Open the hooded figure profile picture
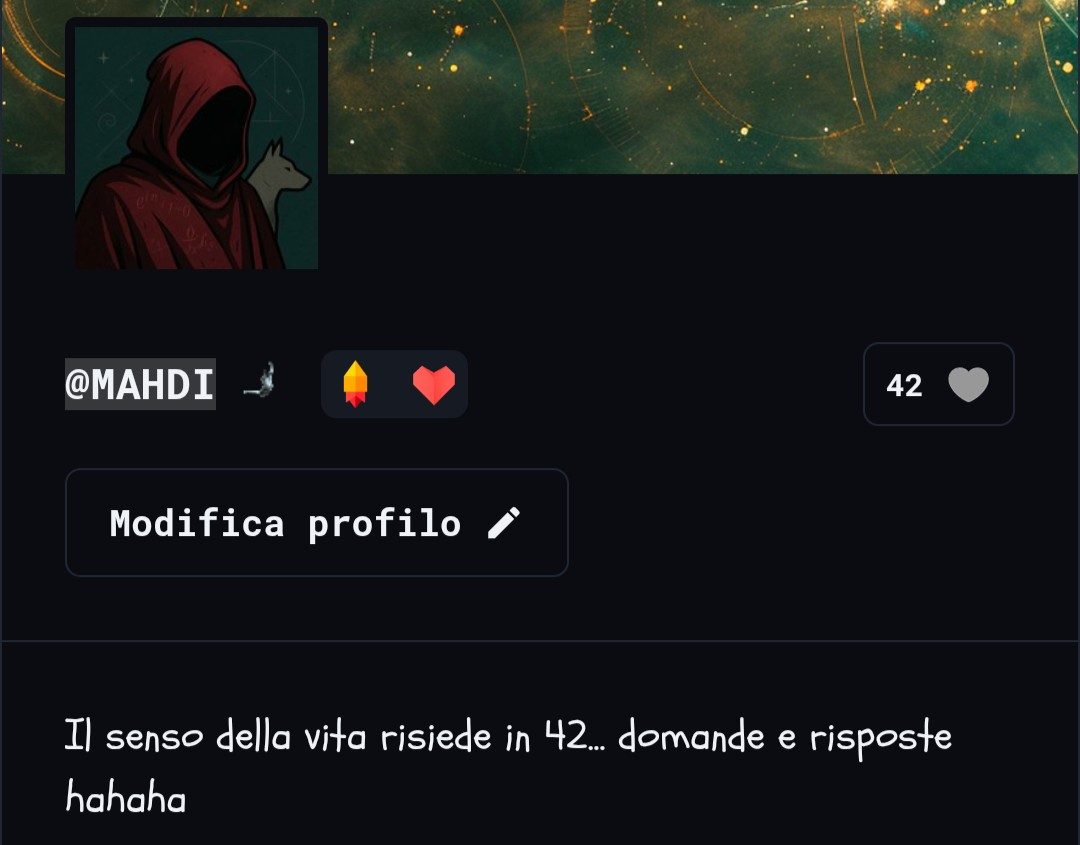This screenshot has height=845, width=1080. pyautogui.click(x=196, y=147)
